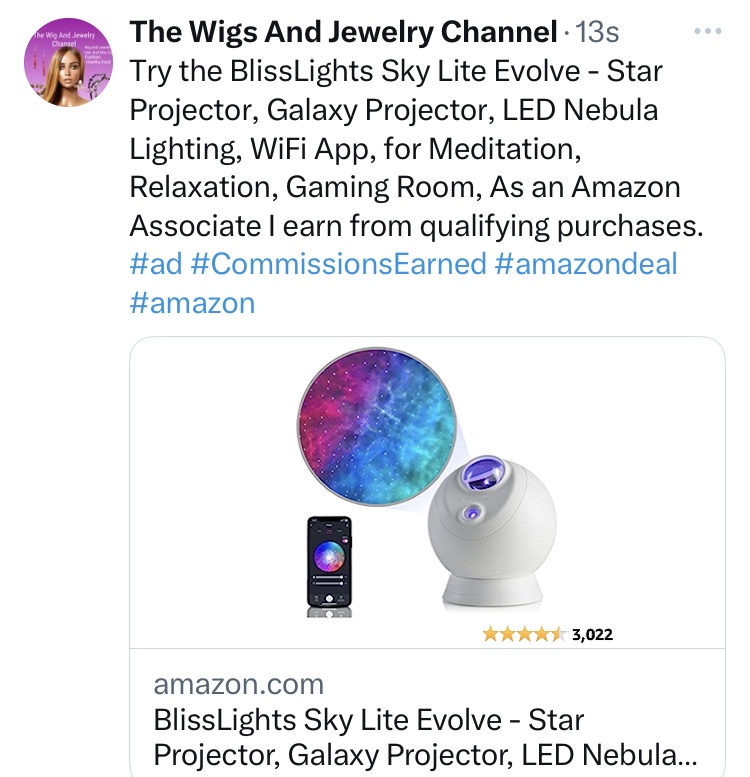Open The Wigs And Jewelry Channel profile name
The image size is (750, 777).
tap(342, 32)
